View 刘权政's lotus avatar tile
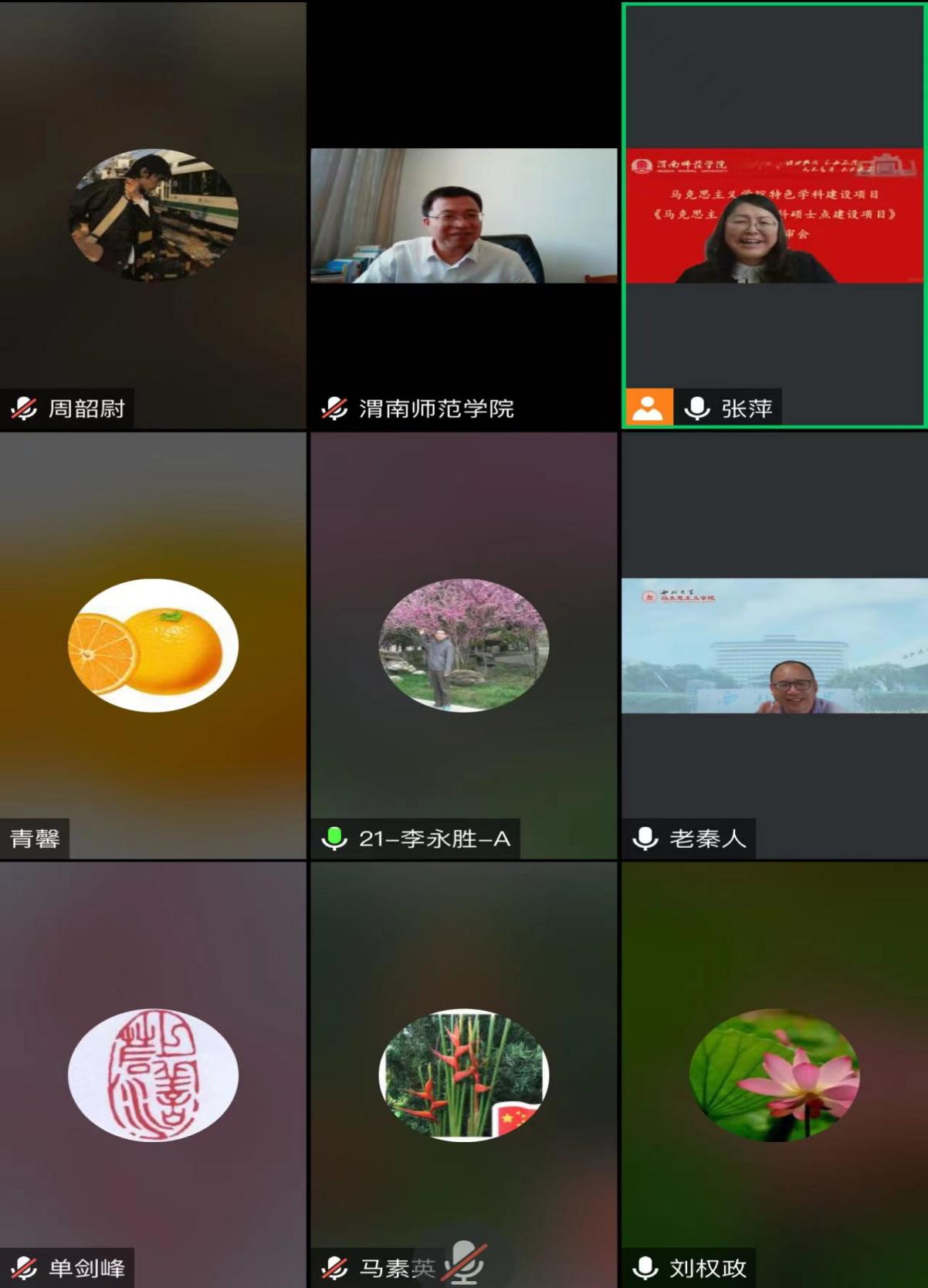 click(x=774, y=1074)
